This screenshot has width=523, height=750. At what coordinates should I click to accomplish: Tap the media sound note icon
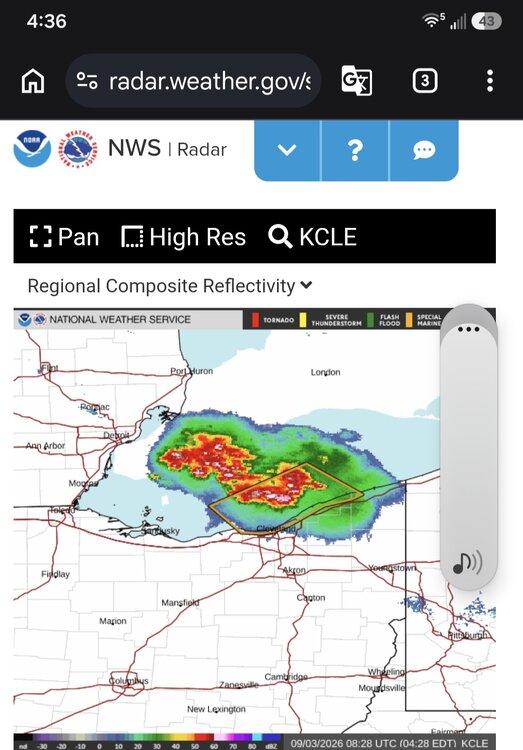coord(467,562)
